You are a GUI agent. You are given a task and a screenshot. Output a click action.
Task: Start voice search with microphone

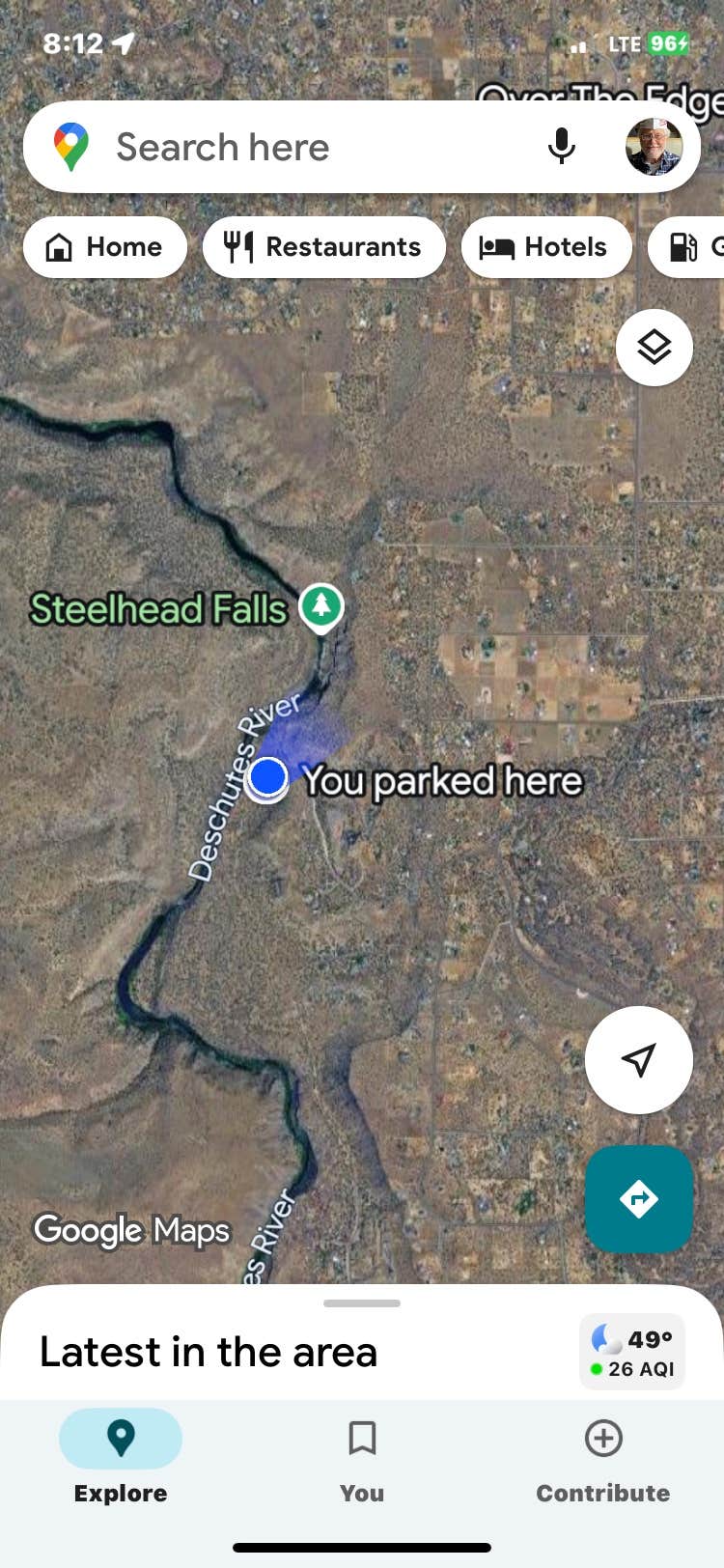coord(561,148)
